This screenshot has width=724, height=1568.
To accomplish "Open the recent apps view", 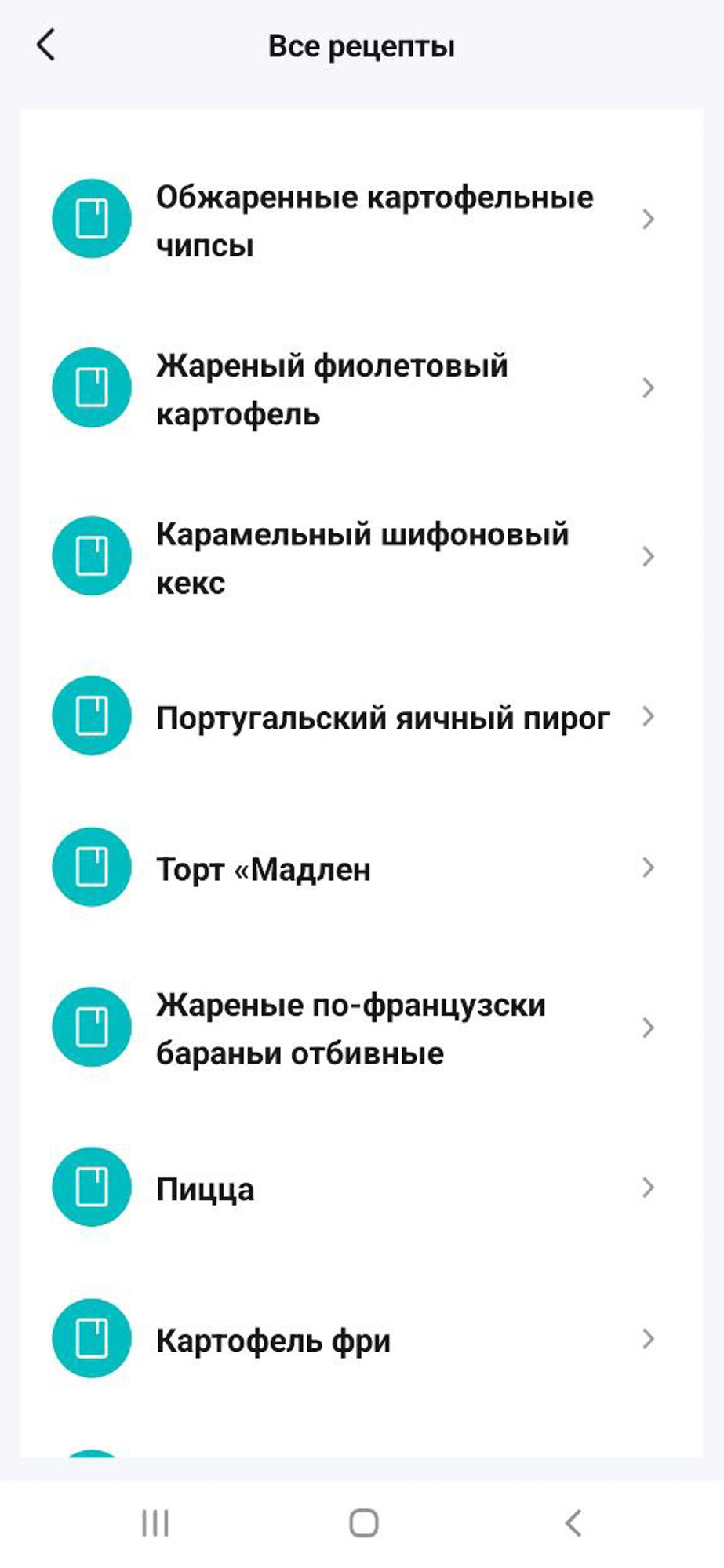I will point(155,1523).
